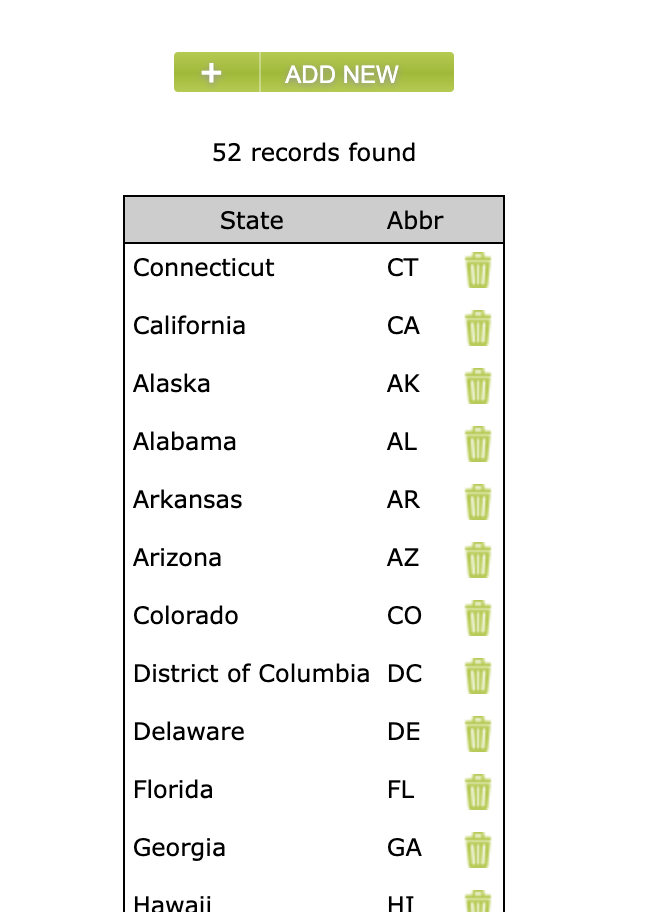Delete the Arizona entry
This screenshot has height=912, width=660.
pyautogui.click(x=478, y=560)
